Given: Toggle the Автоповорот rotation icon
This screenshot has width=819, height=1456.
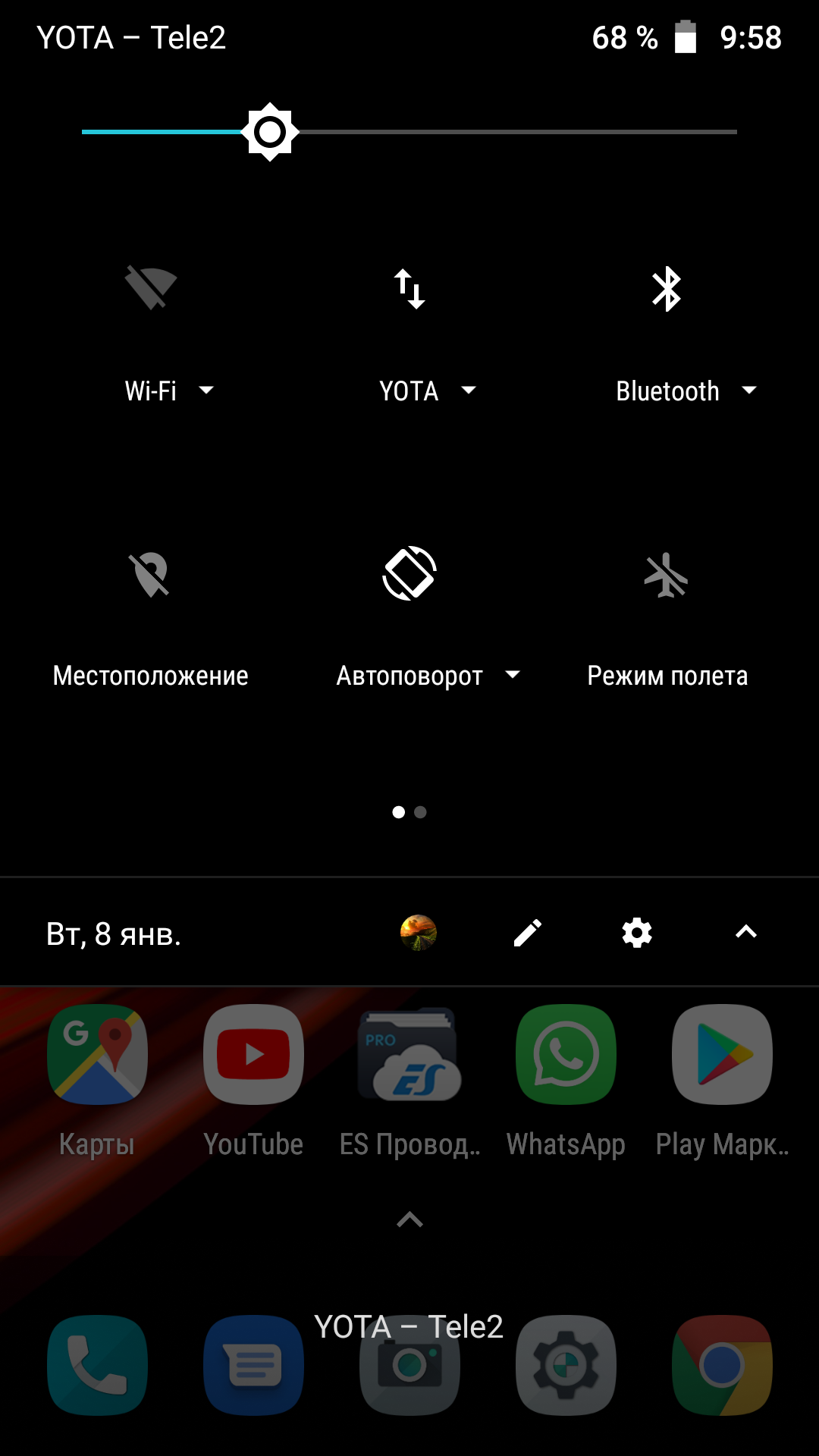Looking at the screenshot, I should (409, 573).
